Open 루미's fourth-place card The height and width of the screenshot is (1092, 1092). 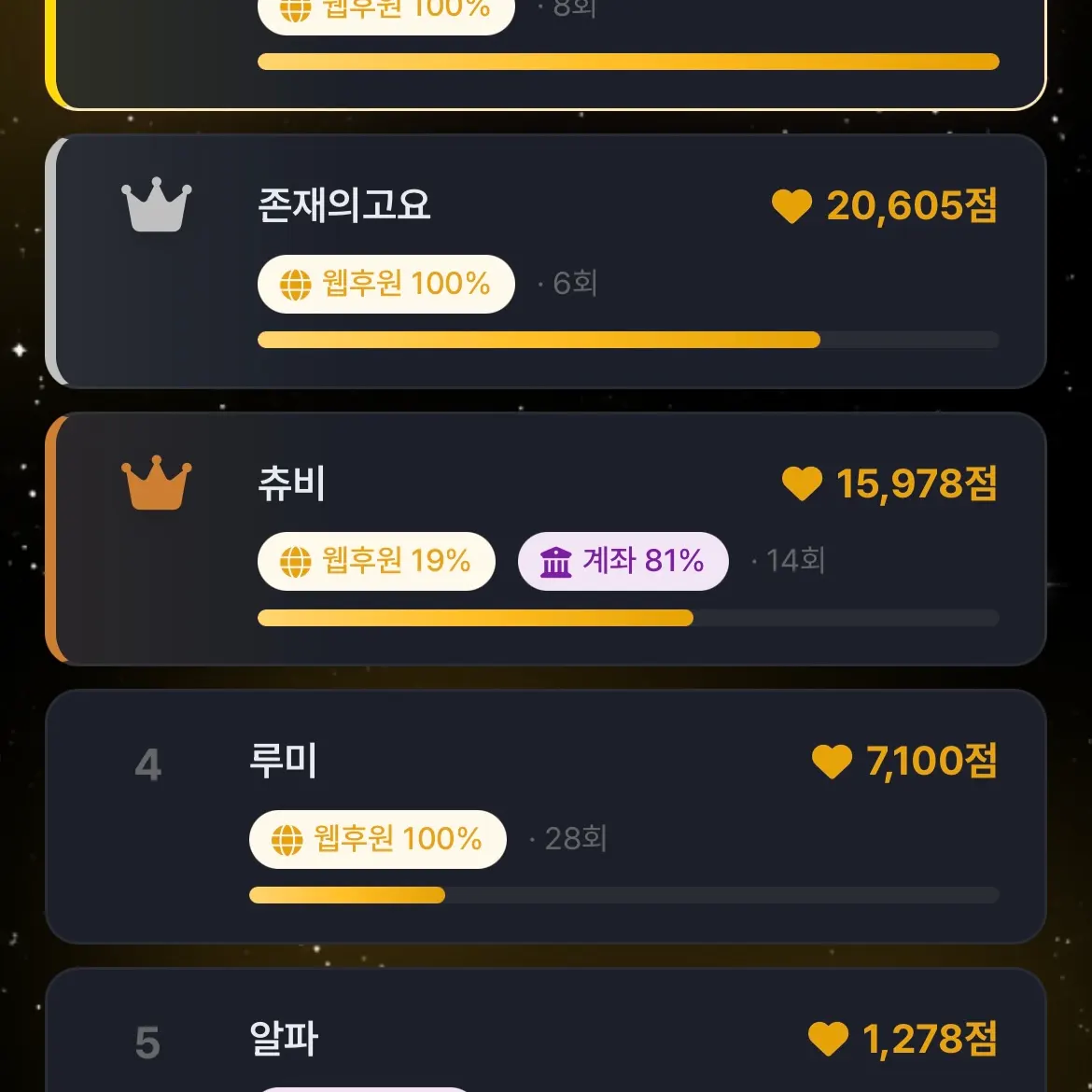pos(546,817)
